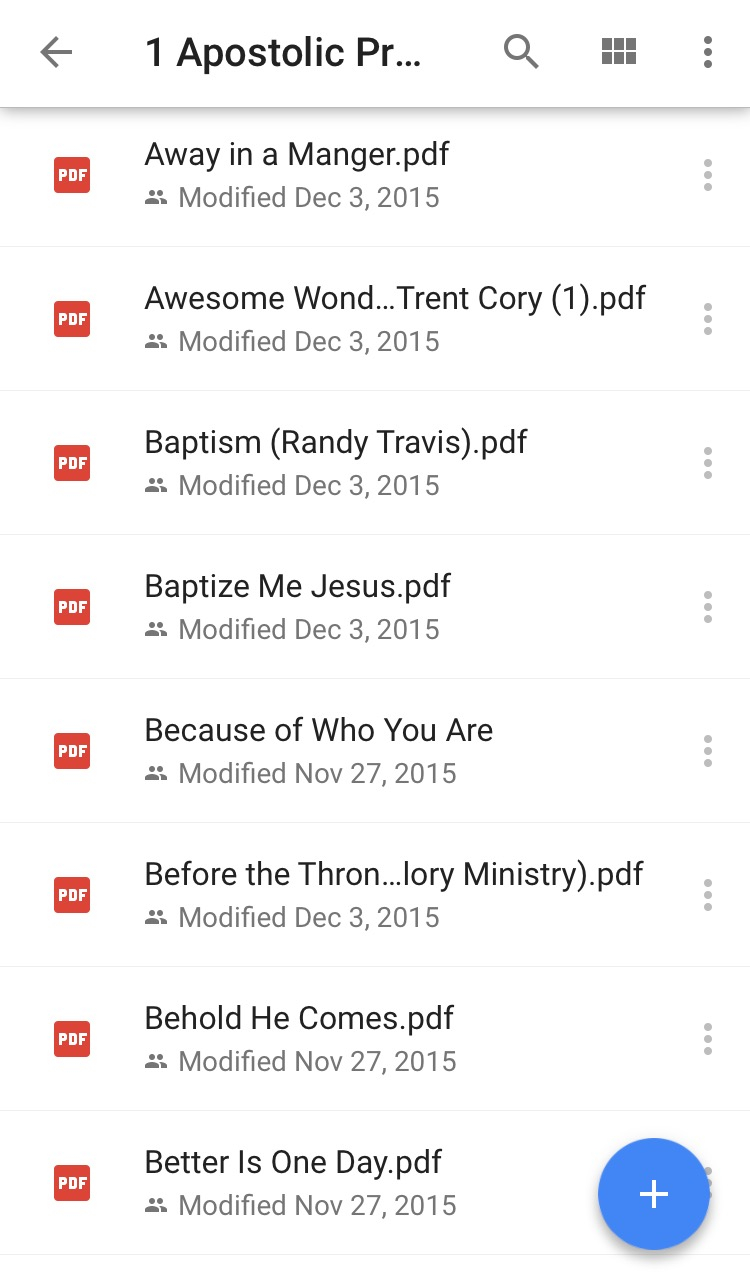Show more actions for Awesome Wond…Trent Cory file
Screen dimensions: 750x1288
(x=708, y=319)
